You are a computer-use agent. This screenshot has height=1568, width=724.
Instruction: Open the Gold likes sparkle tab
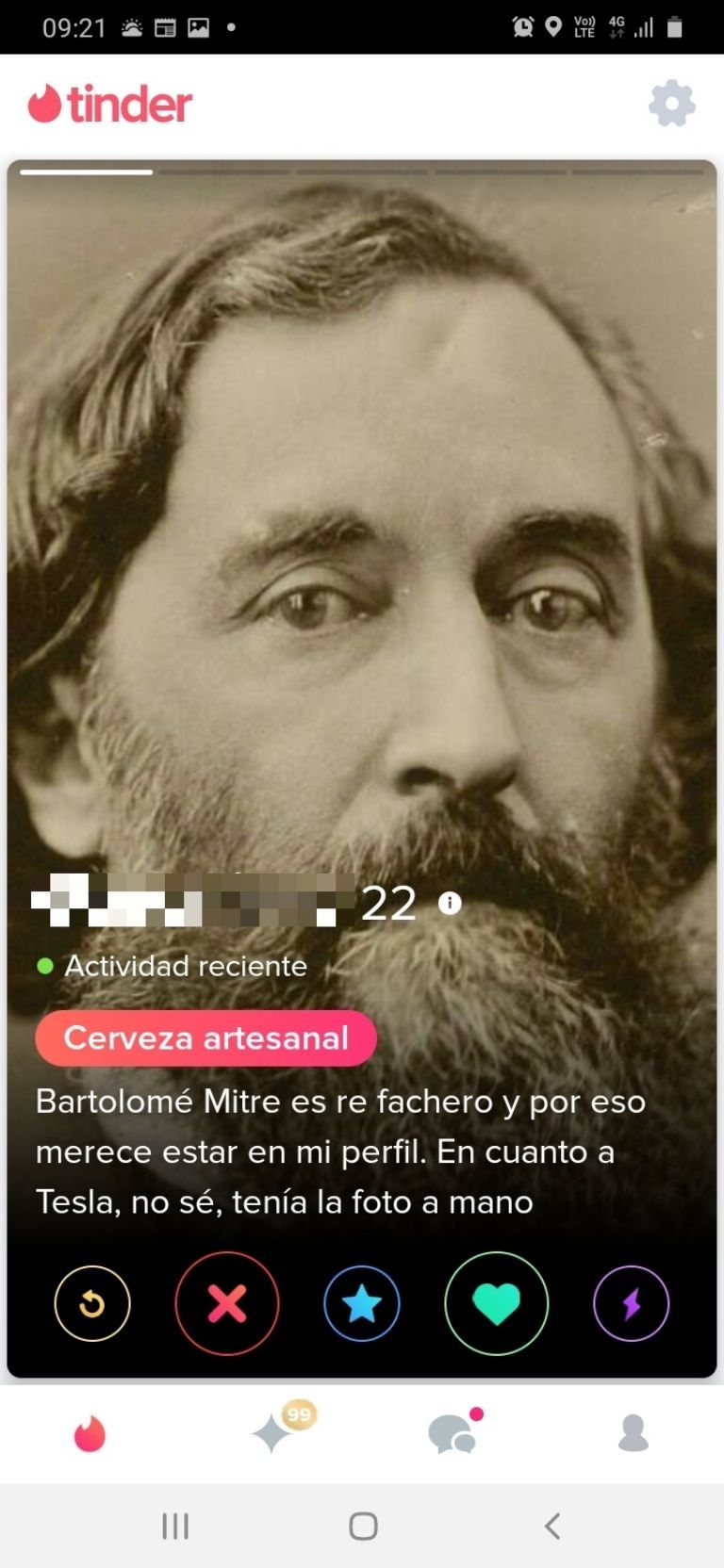click(274, 1432)
